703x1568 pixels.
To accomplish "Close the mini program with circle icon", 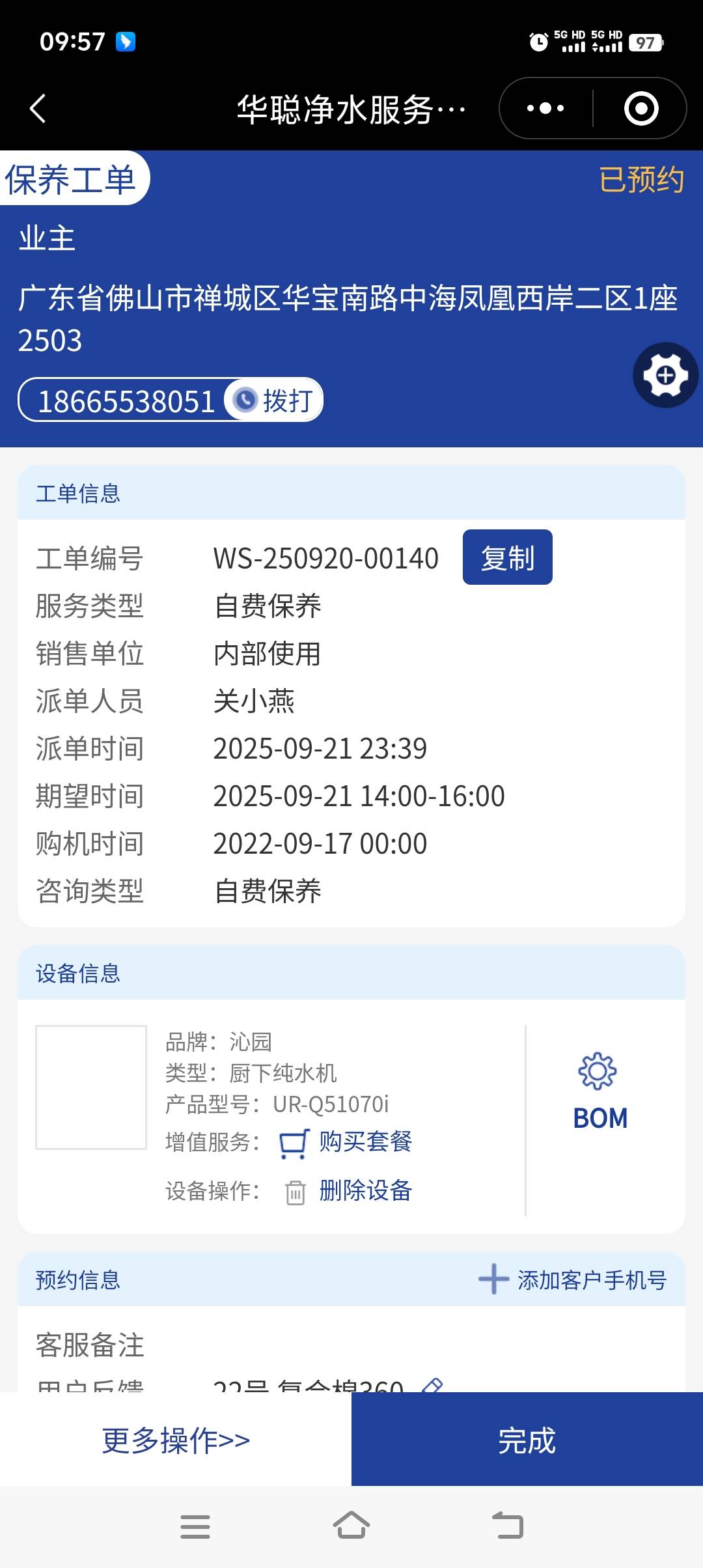I will coord(641,108).
